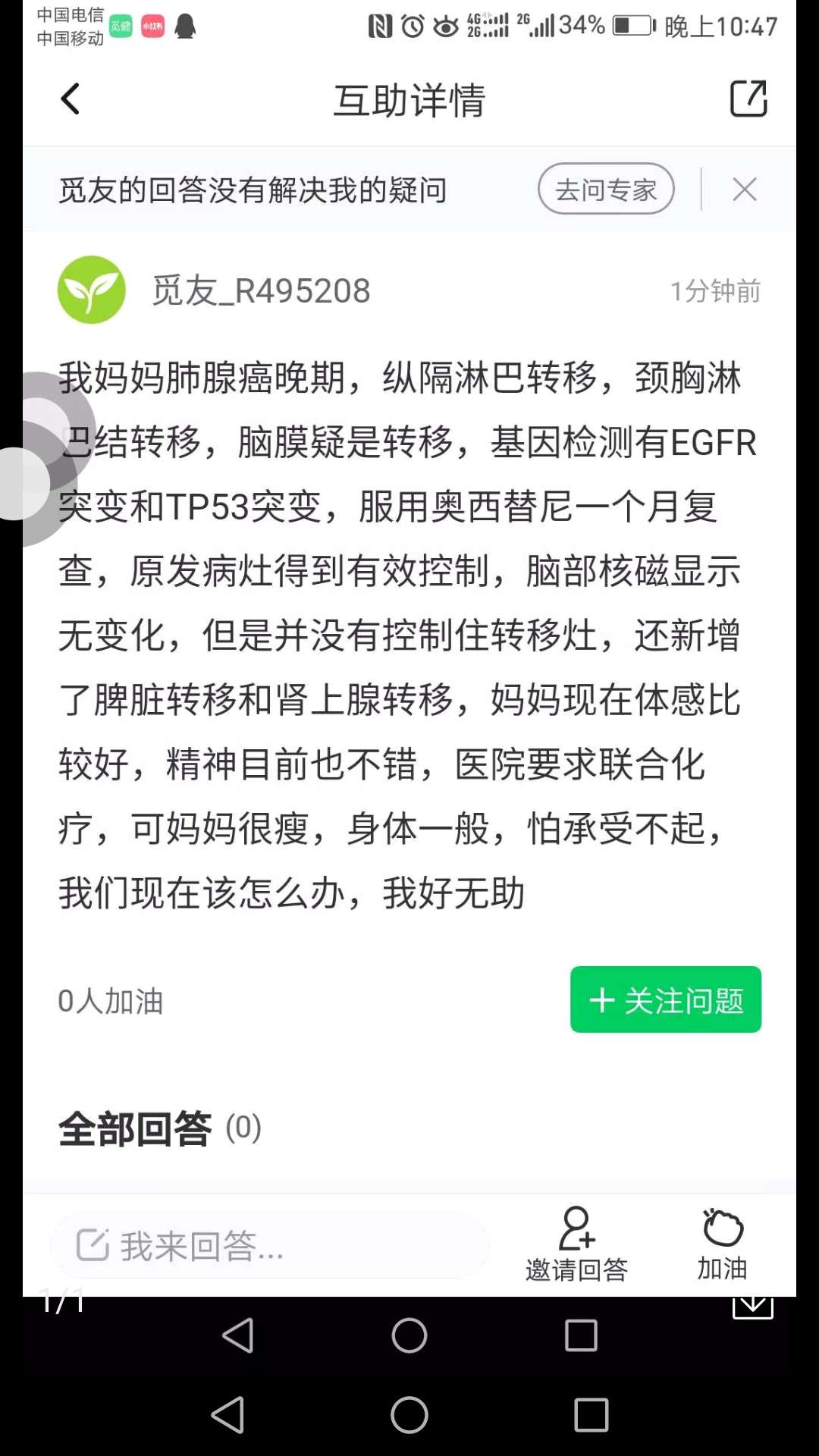The width and height of the screenshot is (819, 1456).
Task: Download the image with the download icon
Action: [x=752, y=1305]
